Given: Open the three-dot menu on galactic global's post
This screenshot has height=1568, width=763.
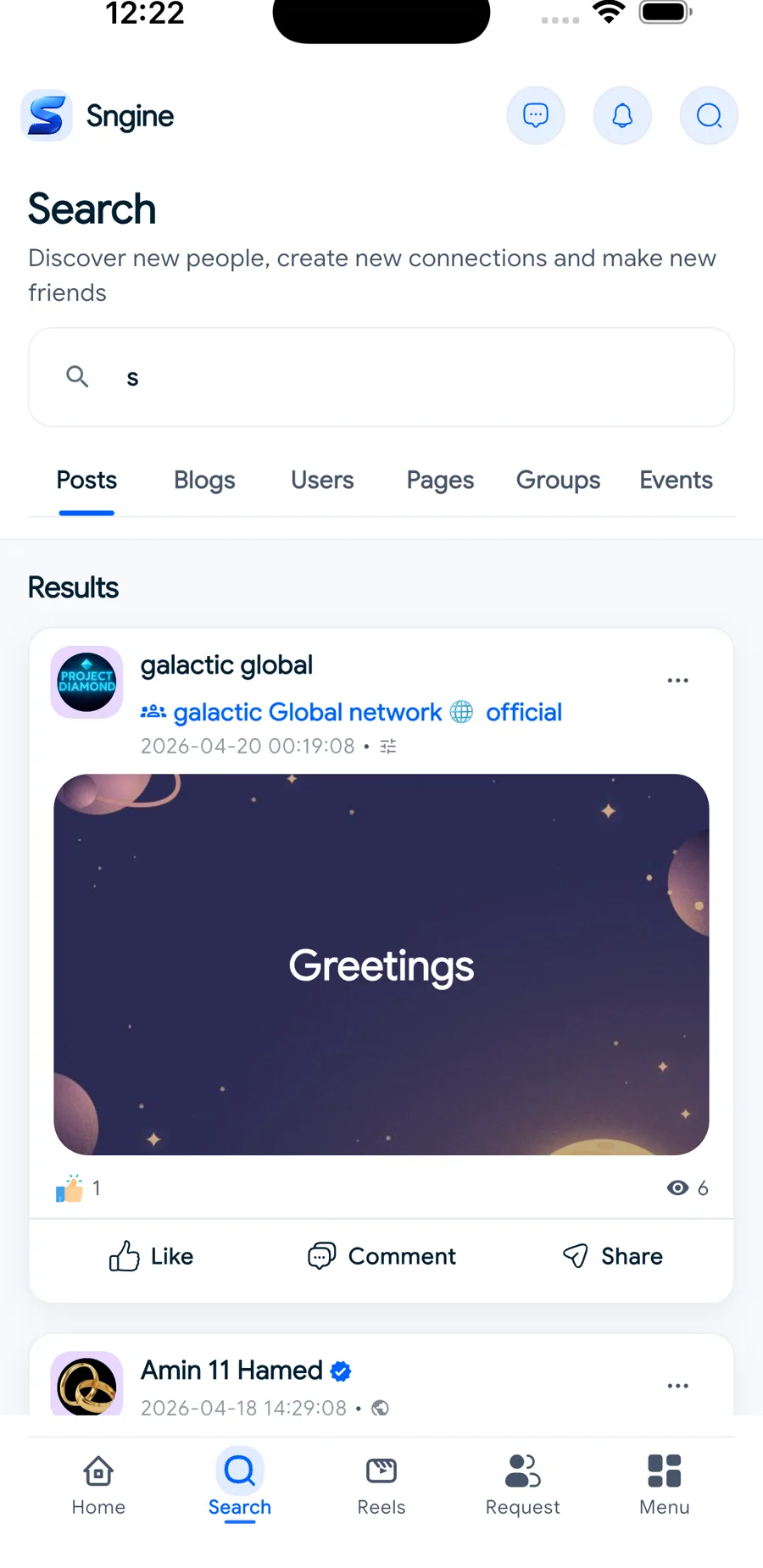Looking at the screenshot, I should [x=677, y=680].
